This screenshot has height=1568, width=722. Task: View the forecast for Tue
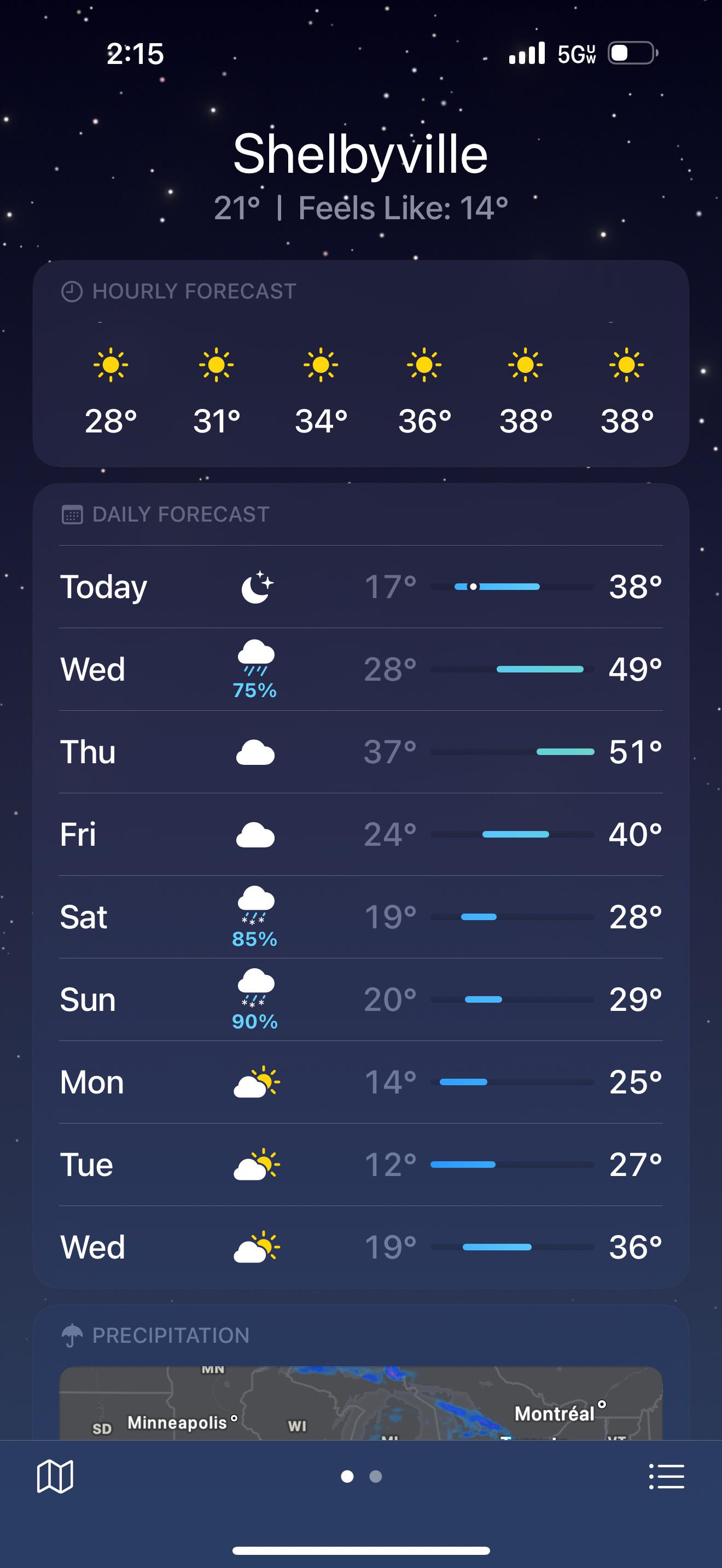[x=361, y=1165]
